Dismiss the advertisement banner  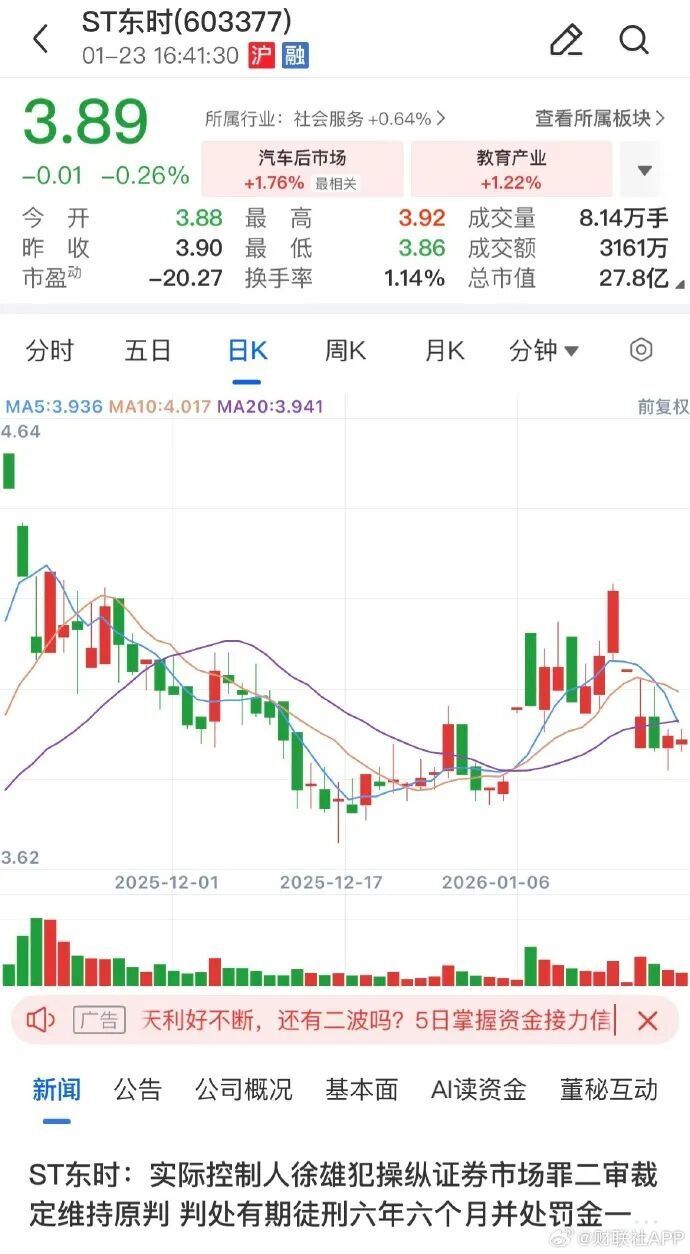click(648, 1020)
